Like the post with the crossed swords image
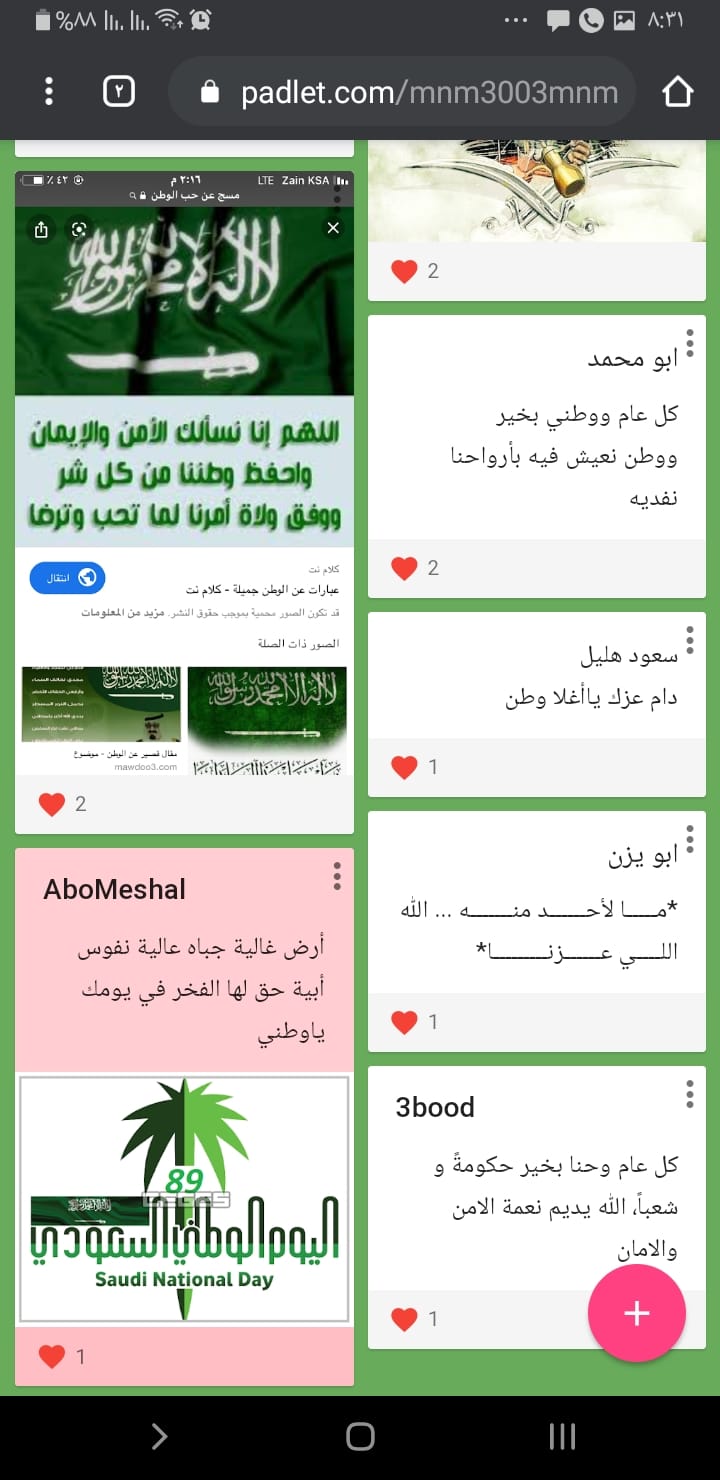 coord(404,271)
